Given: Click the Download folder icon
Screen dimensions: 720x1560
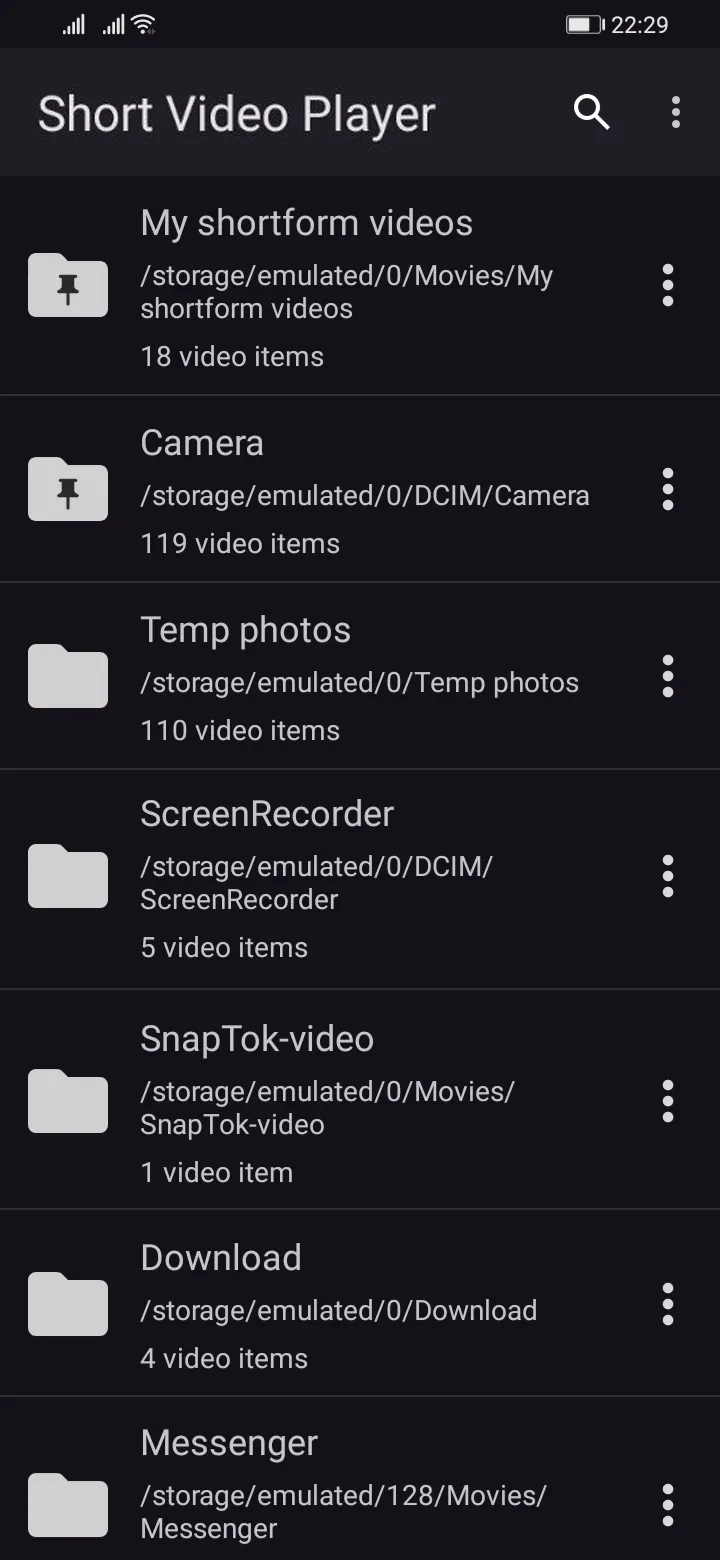Looking at the screenshot, I should click(x=67, y=1304).
